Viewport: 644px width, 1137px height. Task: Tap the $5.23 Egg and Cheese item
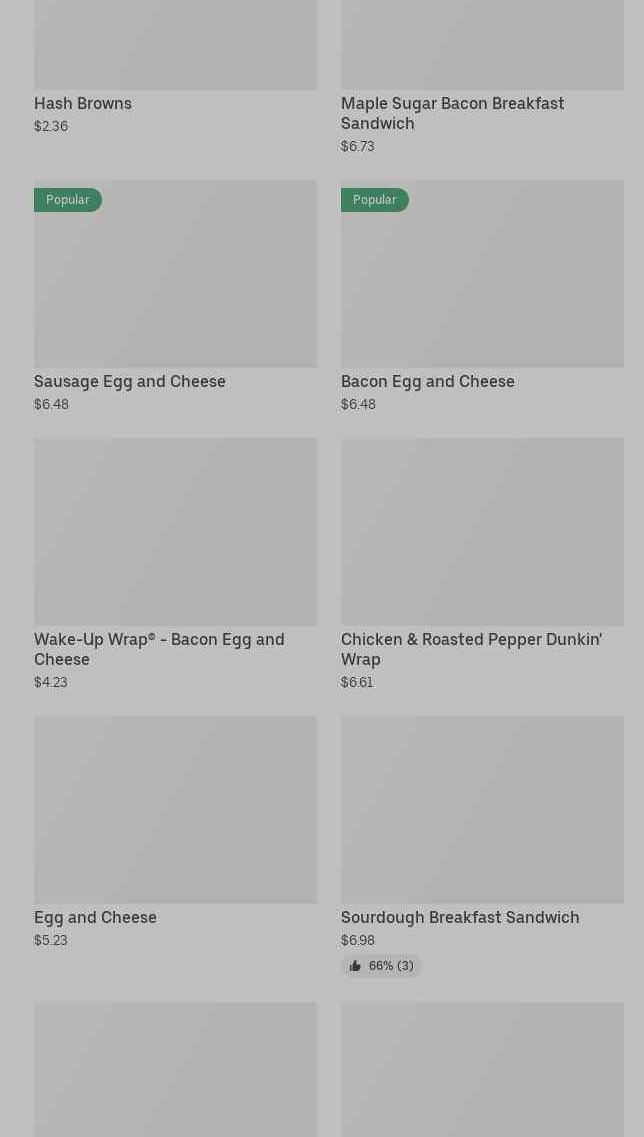175,832
